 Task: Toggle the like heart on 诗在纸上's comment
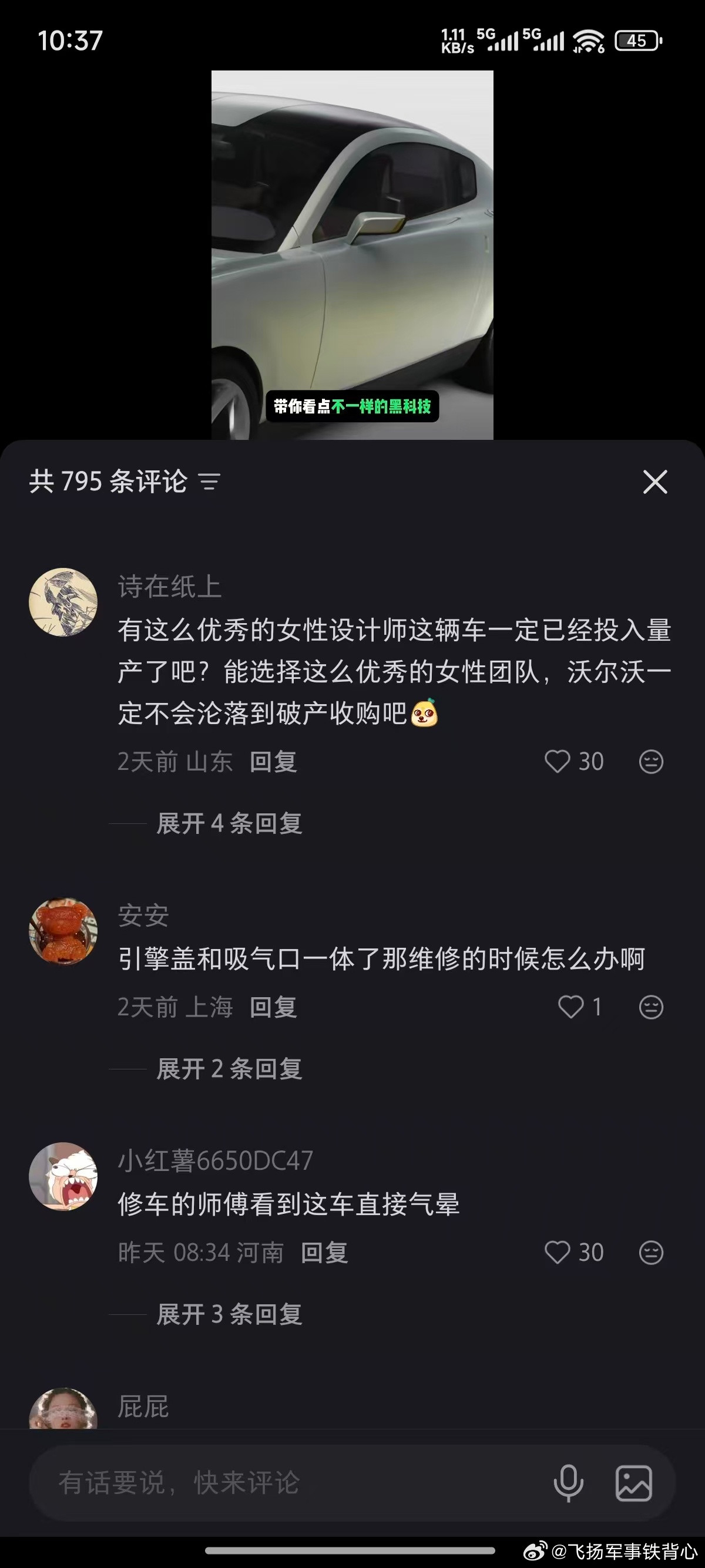558,761
